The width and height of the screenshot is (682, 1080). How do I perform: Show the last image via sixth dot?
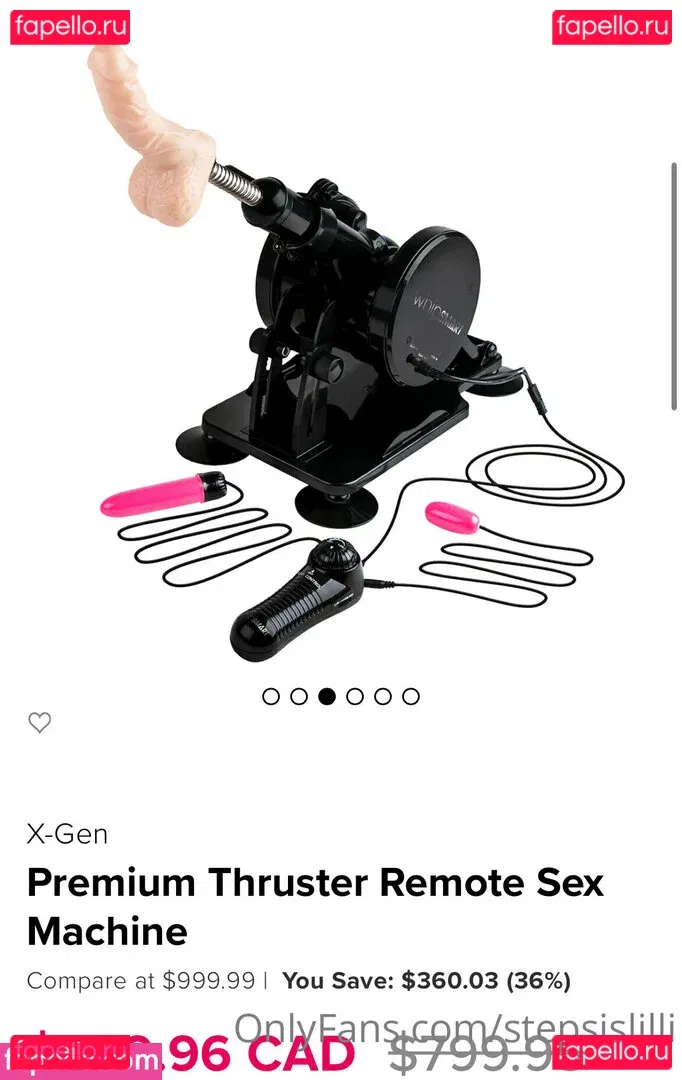(x=411, y=697)
